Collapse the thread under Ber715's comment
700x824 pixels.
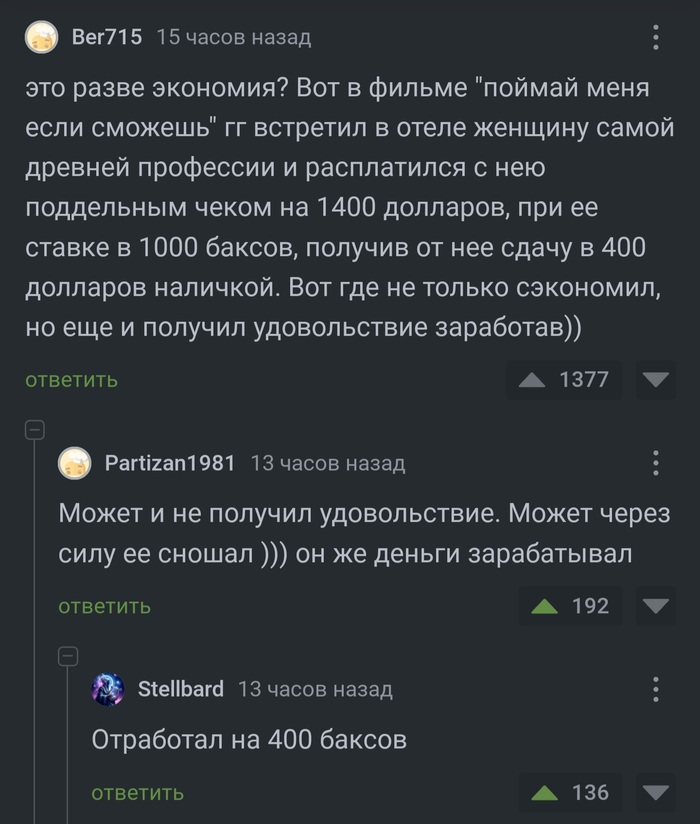click(34, 431)
